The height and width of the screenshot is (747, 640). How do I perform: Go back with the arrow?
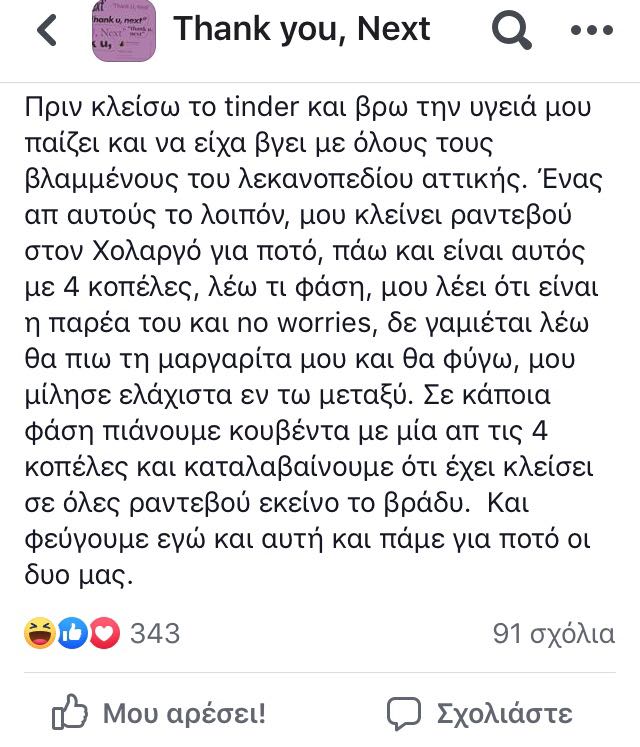click(x=47, y=31)
